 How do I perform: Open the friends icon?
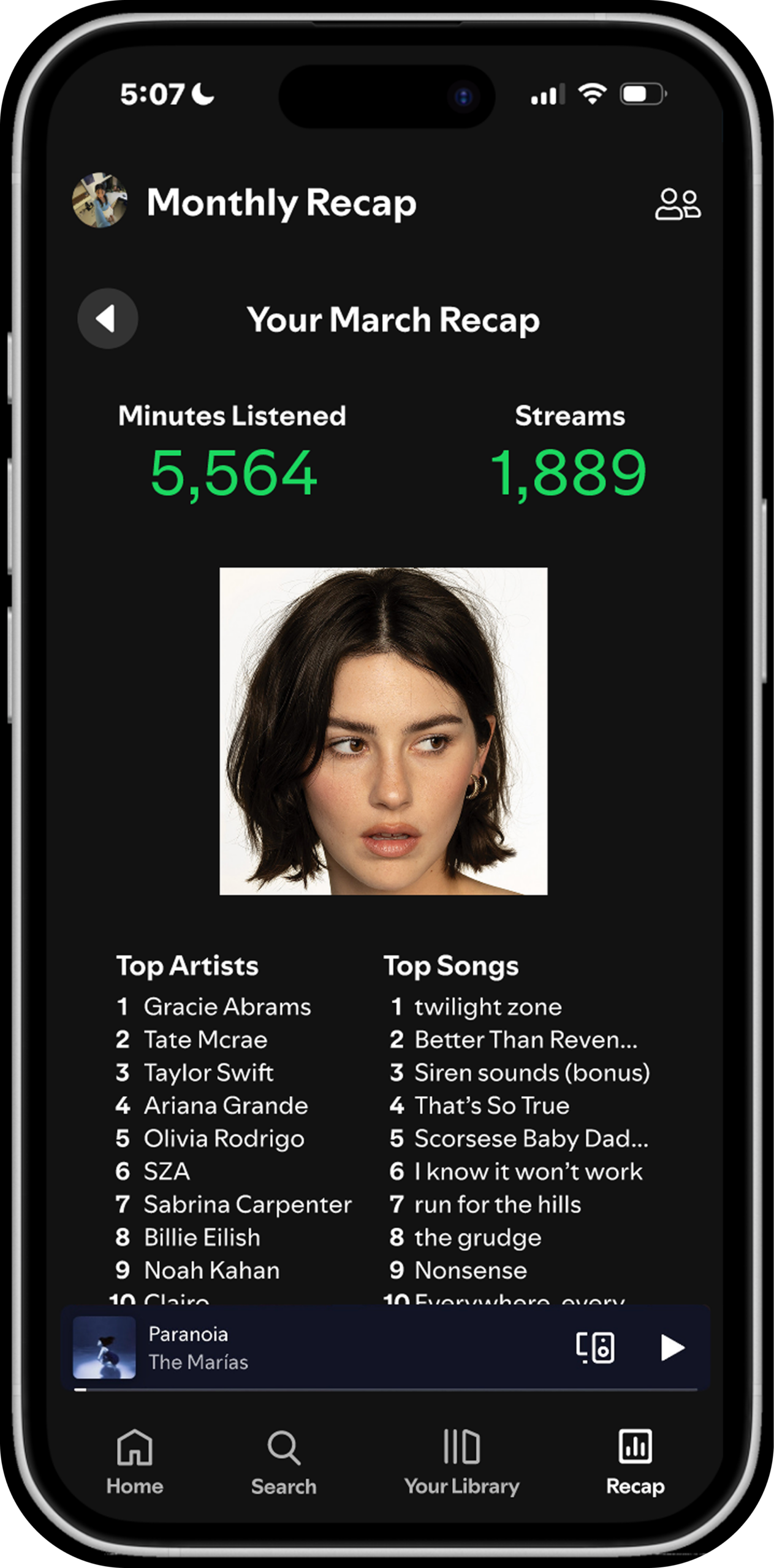point(677,204)
